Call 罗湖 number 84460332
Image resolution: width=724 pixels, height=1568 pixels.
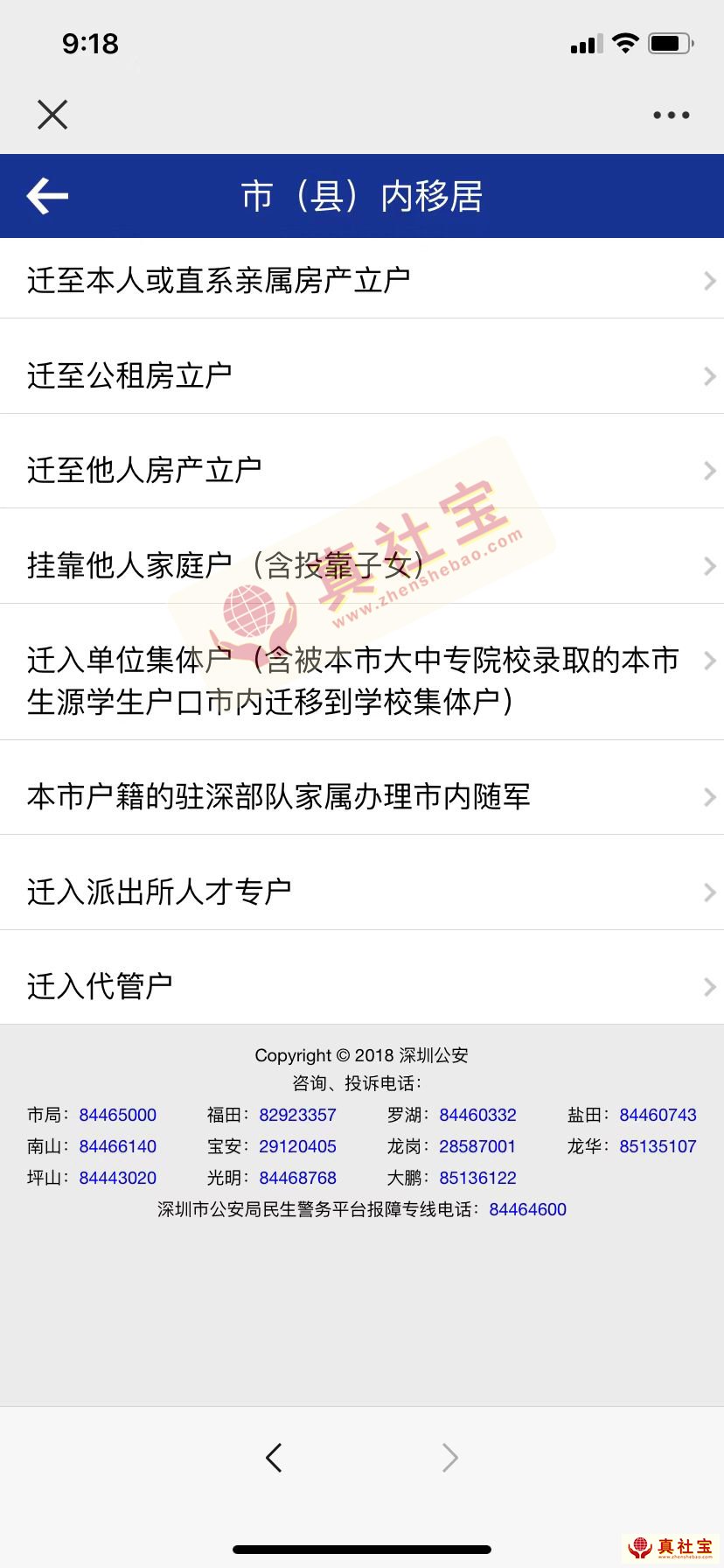(477, 1115)
